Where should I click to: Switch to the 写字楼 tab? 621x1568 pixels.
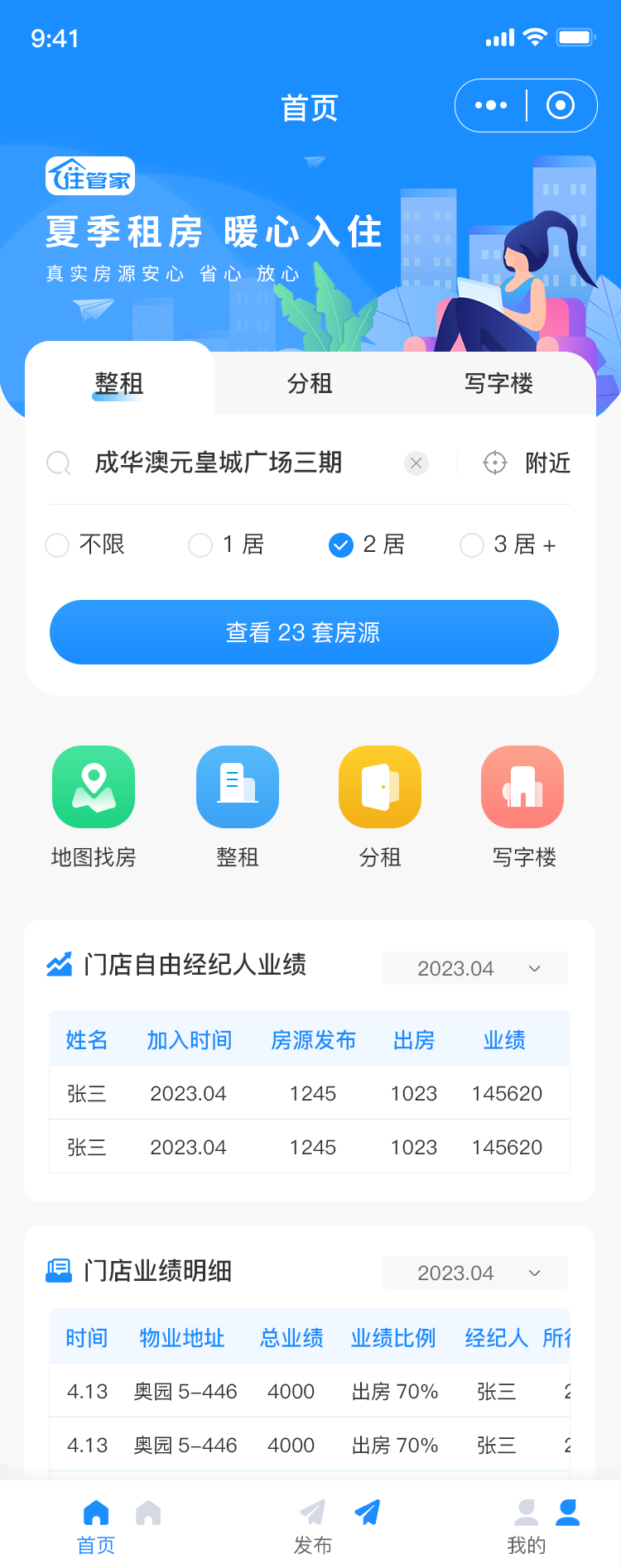coord(498,384)
